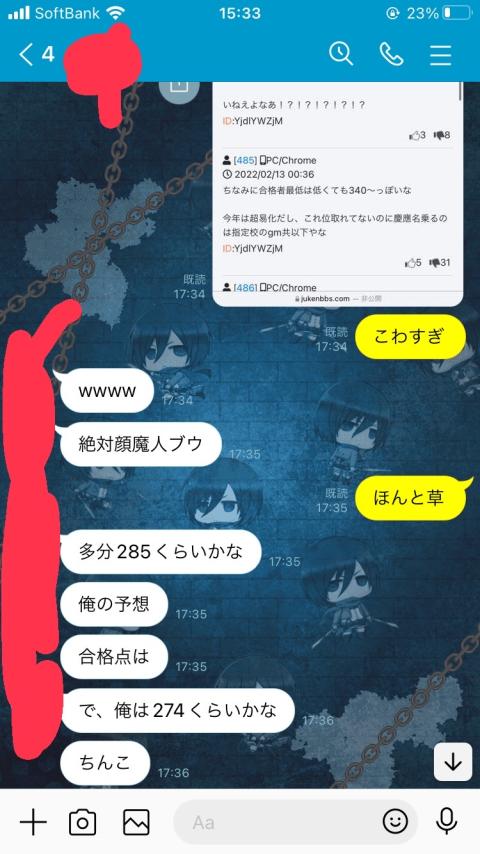Open the chat search icon
Viewport: 480px width, 854px height.
click(x=341, y=54)
